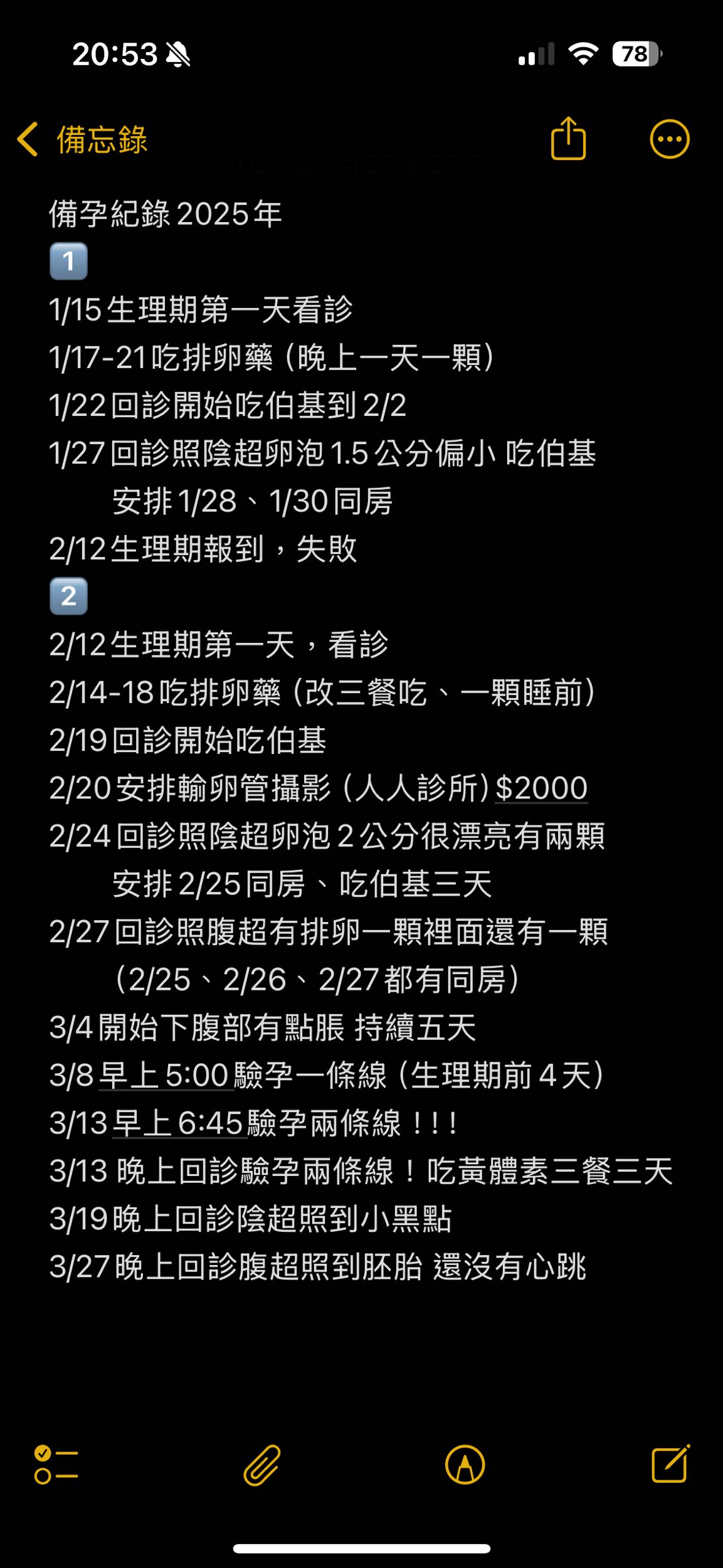This screenshot has height=1568, width=723.
Task: Open the attachment paperclip menu
Action: (261, 1465)
